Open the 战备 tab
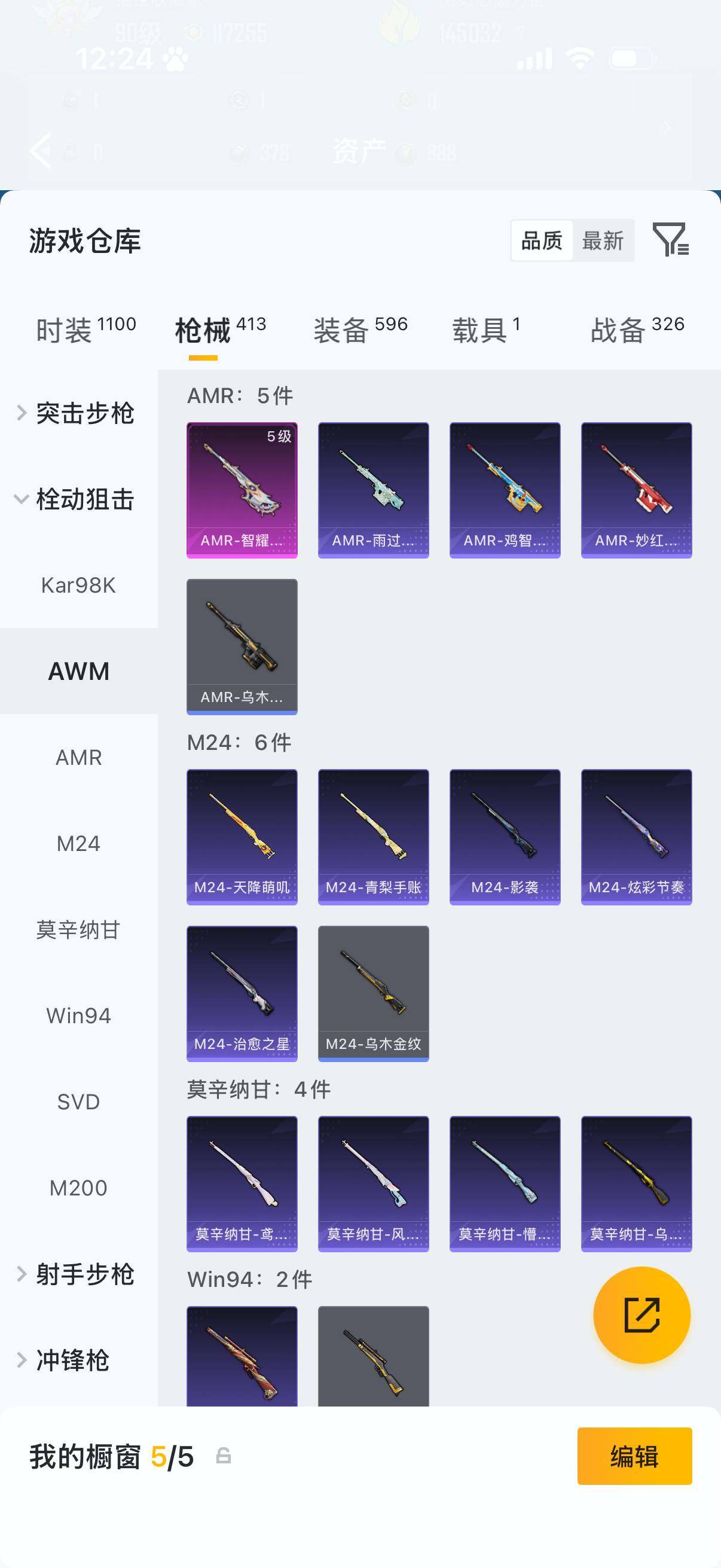Viewport: 721px width, 1568px height. [637, 330]
